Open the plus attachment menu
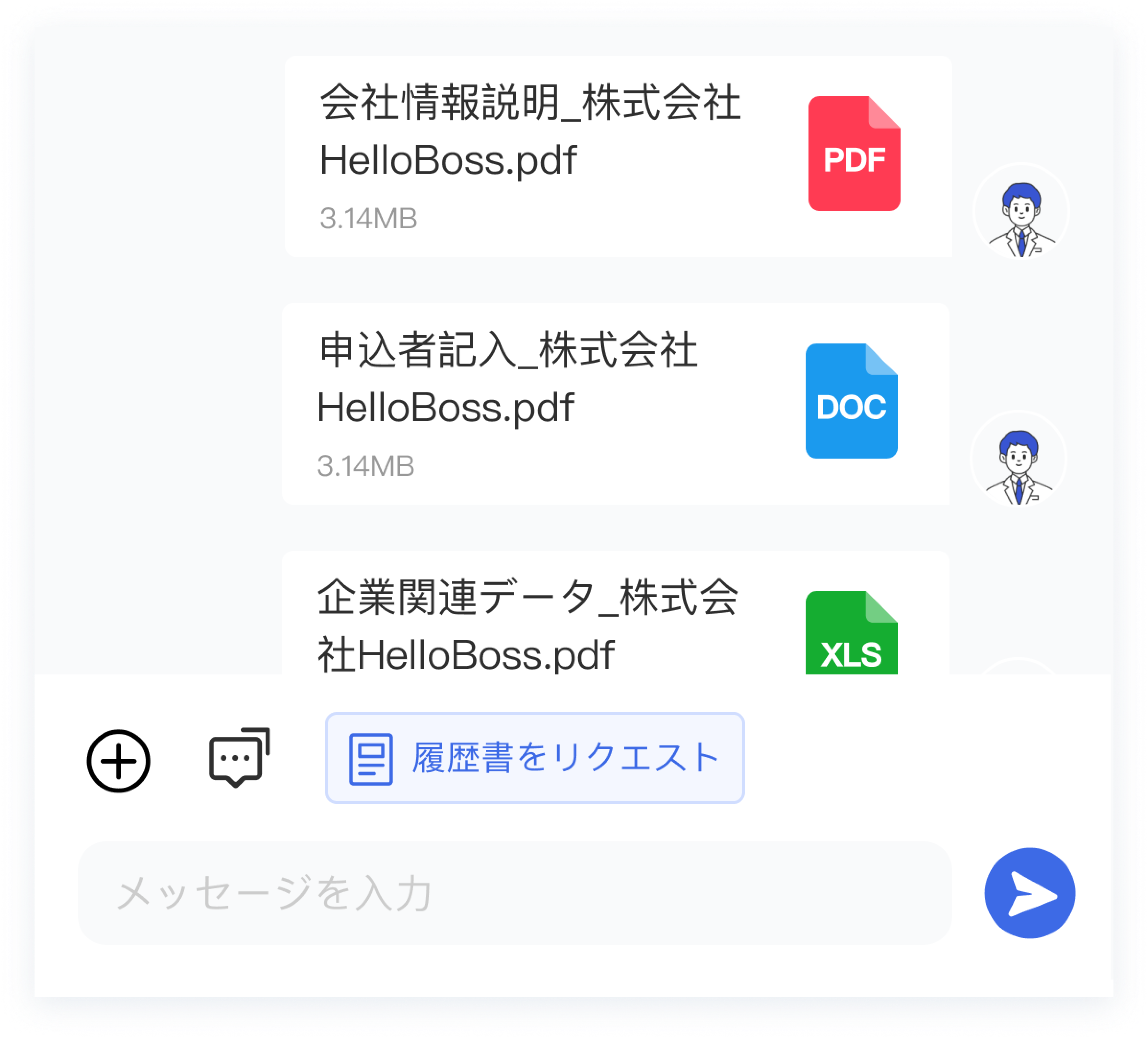The image size is (1148, 1039). [118, 760]
